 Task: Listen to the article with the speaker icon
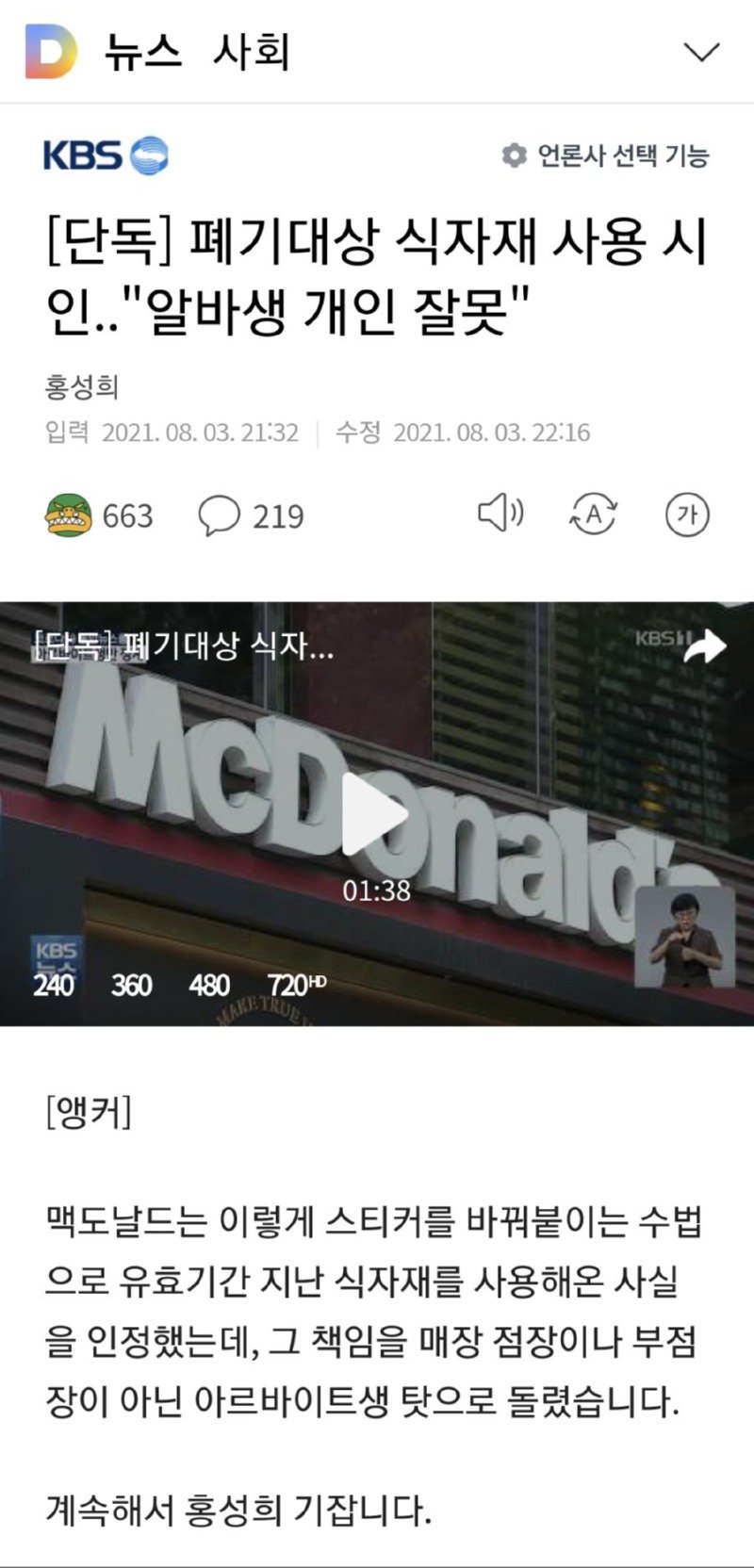[x=500, y=514]
